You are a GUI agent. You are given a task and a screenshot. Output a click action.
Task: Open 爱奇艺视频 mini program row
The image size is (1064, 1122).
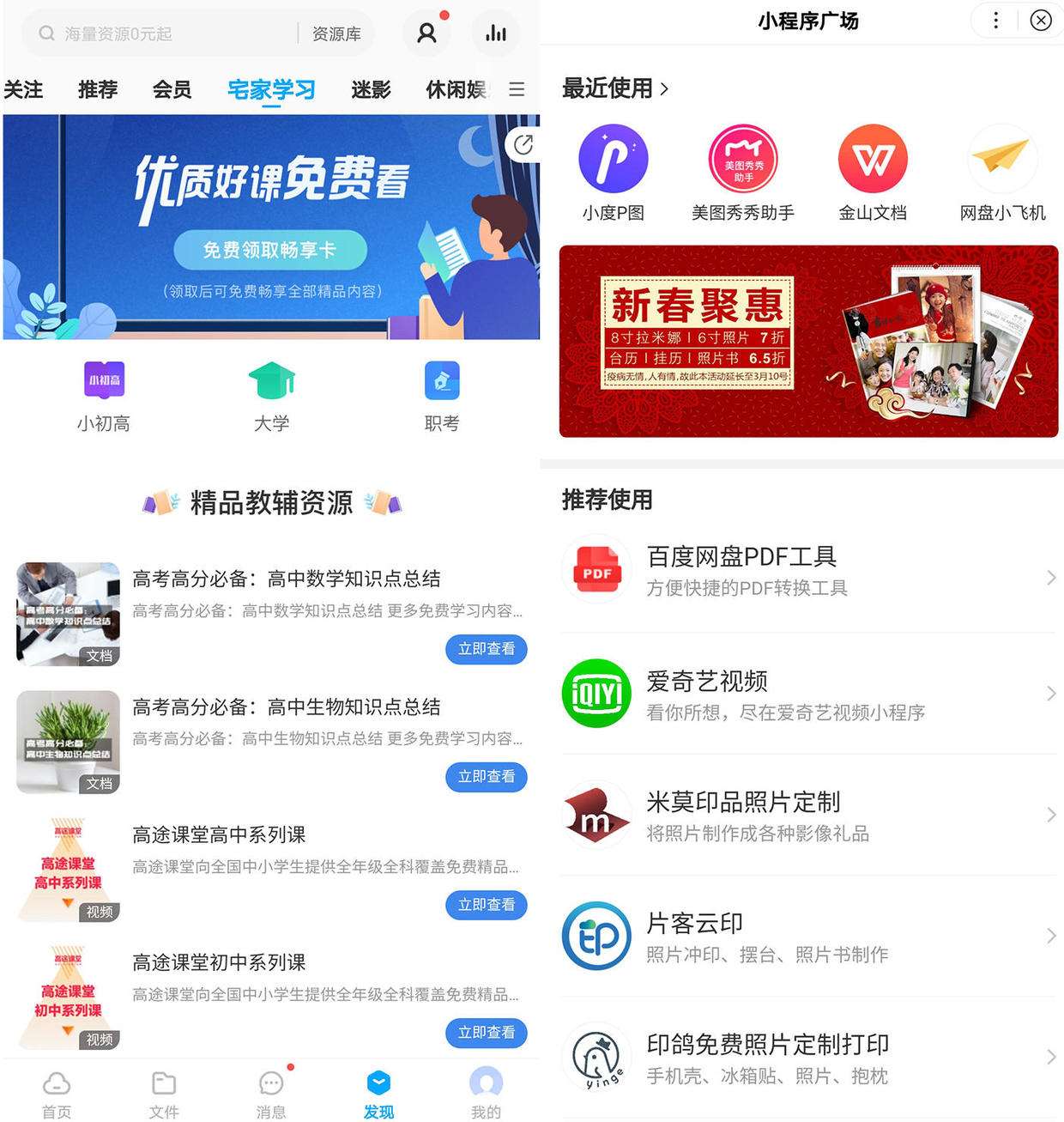(807, 694)
